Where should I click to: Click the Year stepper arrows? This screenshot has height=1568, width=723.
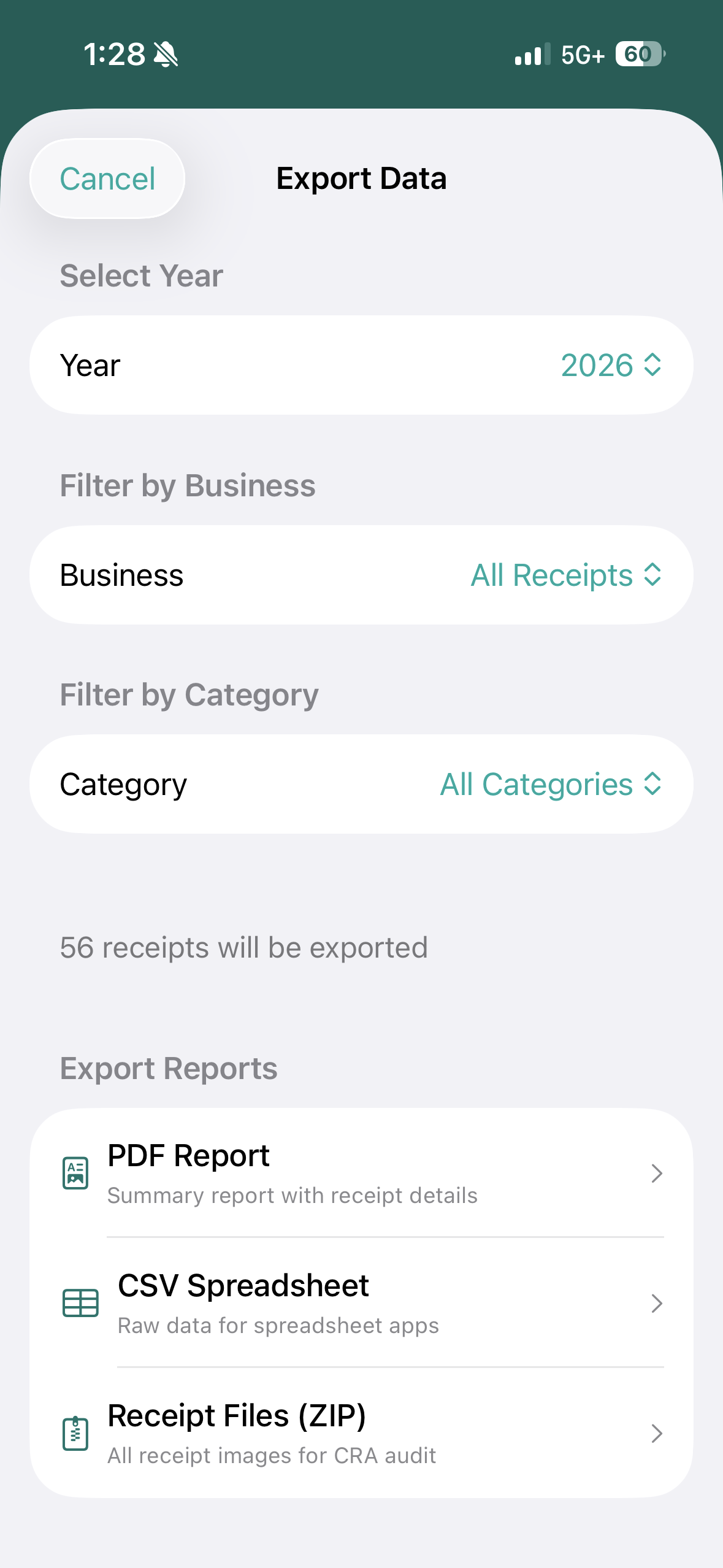tap(652, 364)
